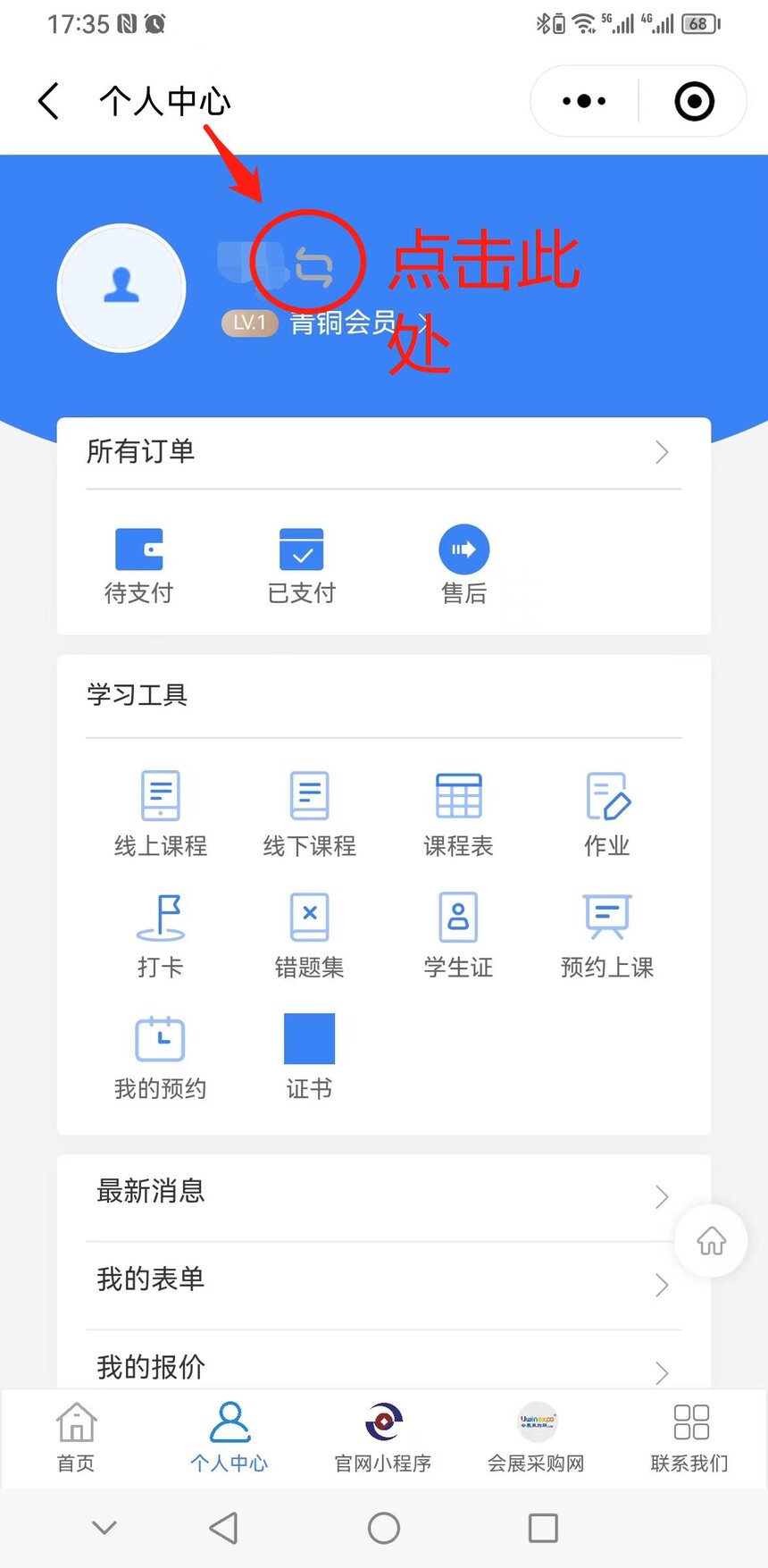This screenshot has height=1568, width=768.
Task: Go back from 个人中心
Action: [x=49, y=101]
